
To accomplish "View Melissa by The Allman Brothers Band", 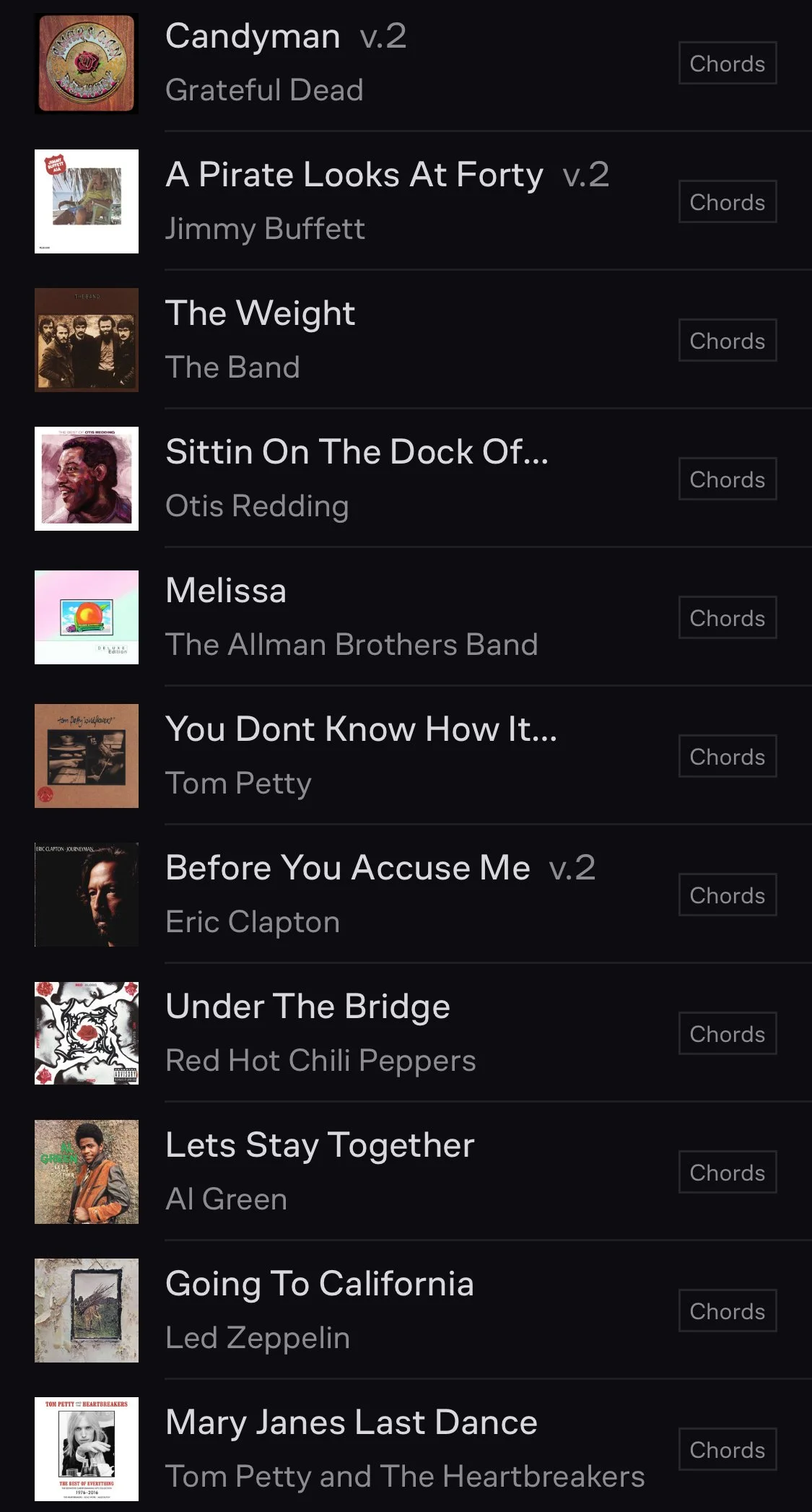I will [226, 591].
